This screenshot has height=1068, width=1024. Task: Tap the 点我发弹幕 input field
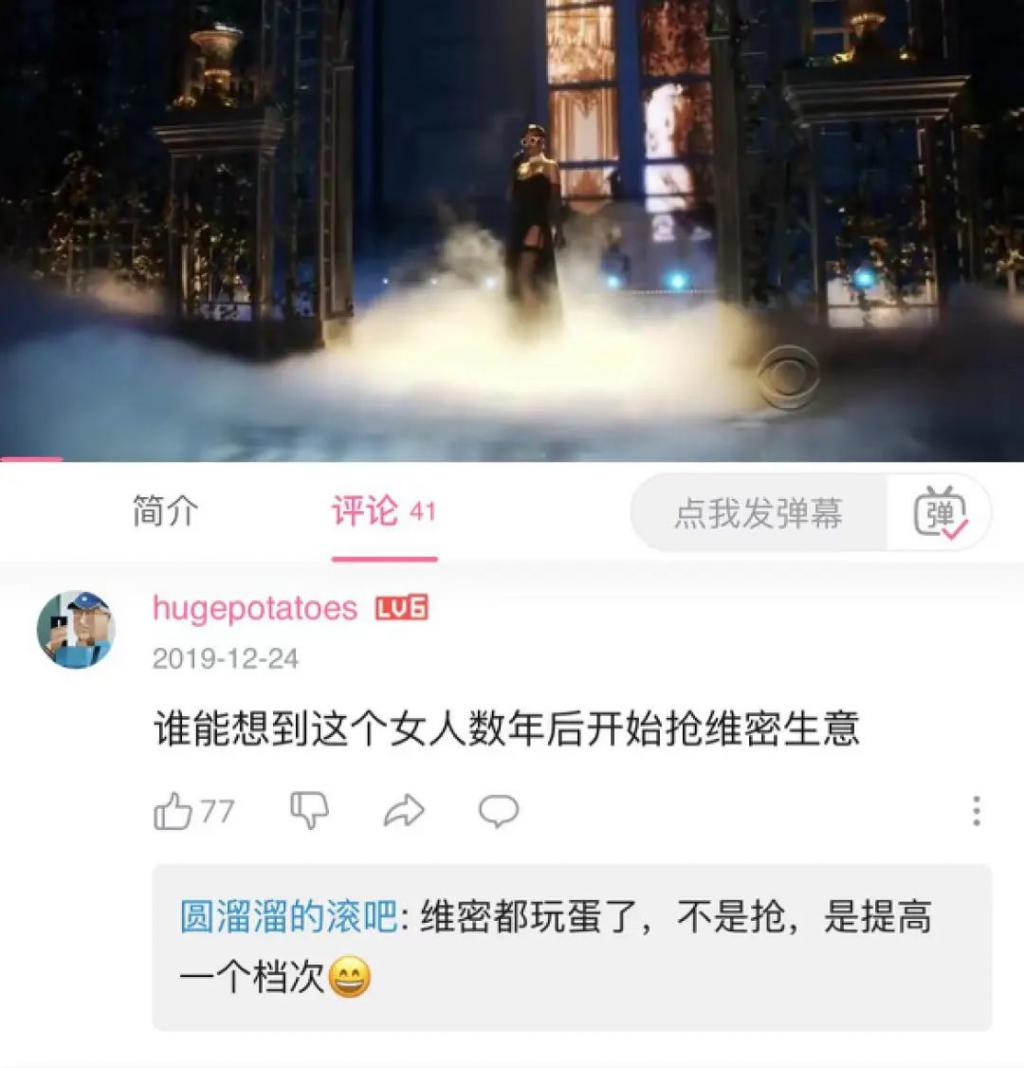[758, 513]
